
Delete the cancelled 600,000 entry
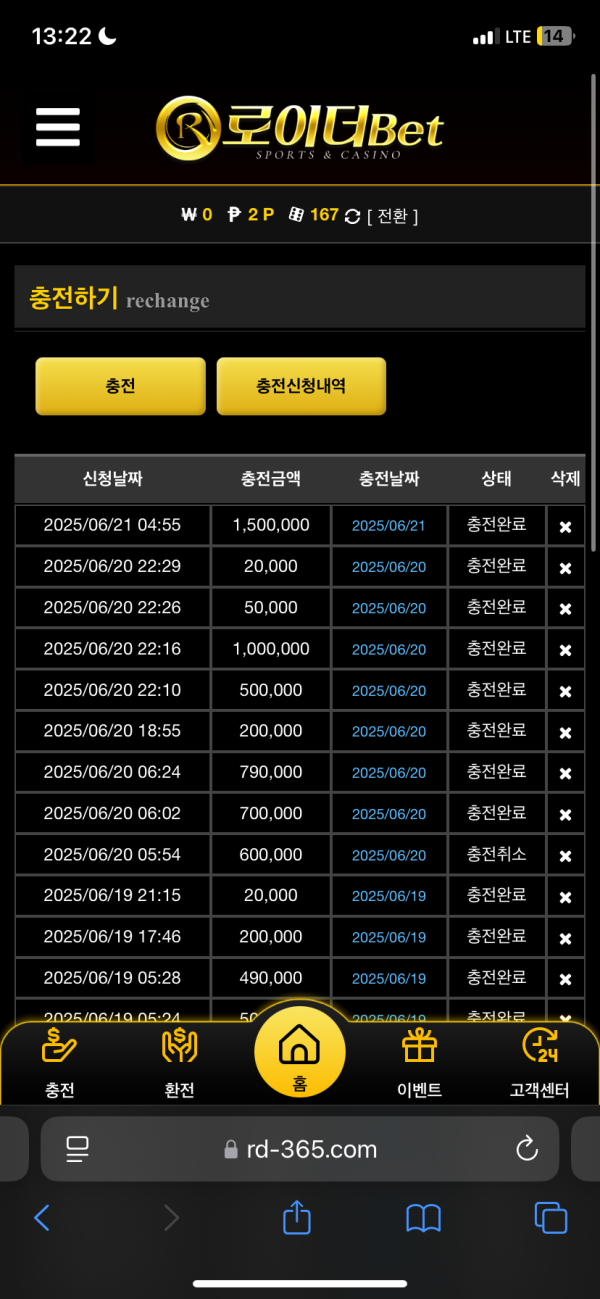coord(565,856)
